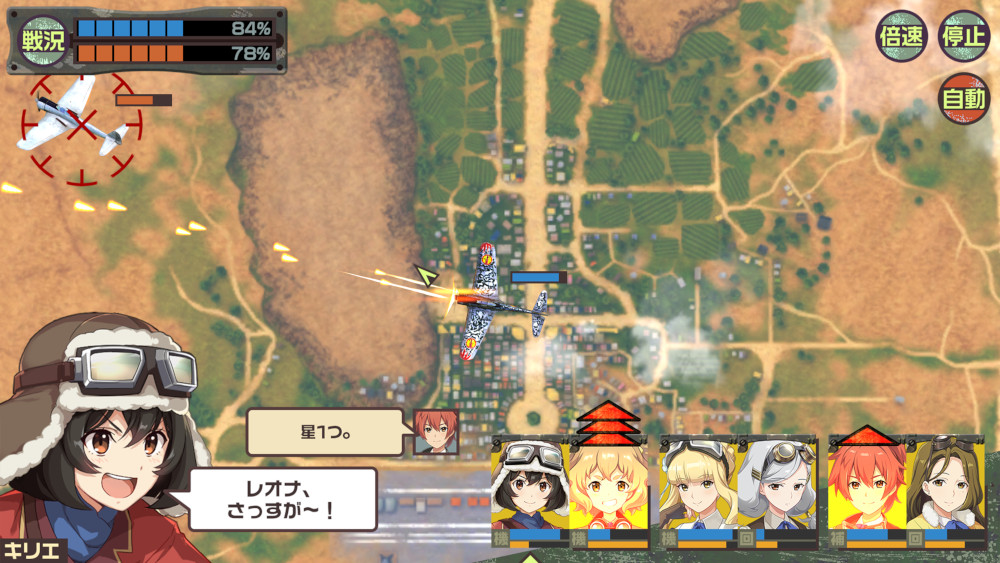Select Leona's red-haired pilot card
The width and height of the screenshot is (1000, 563).
(x=867, y=490)
